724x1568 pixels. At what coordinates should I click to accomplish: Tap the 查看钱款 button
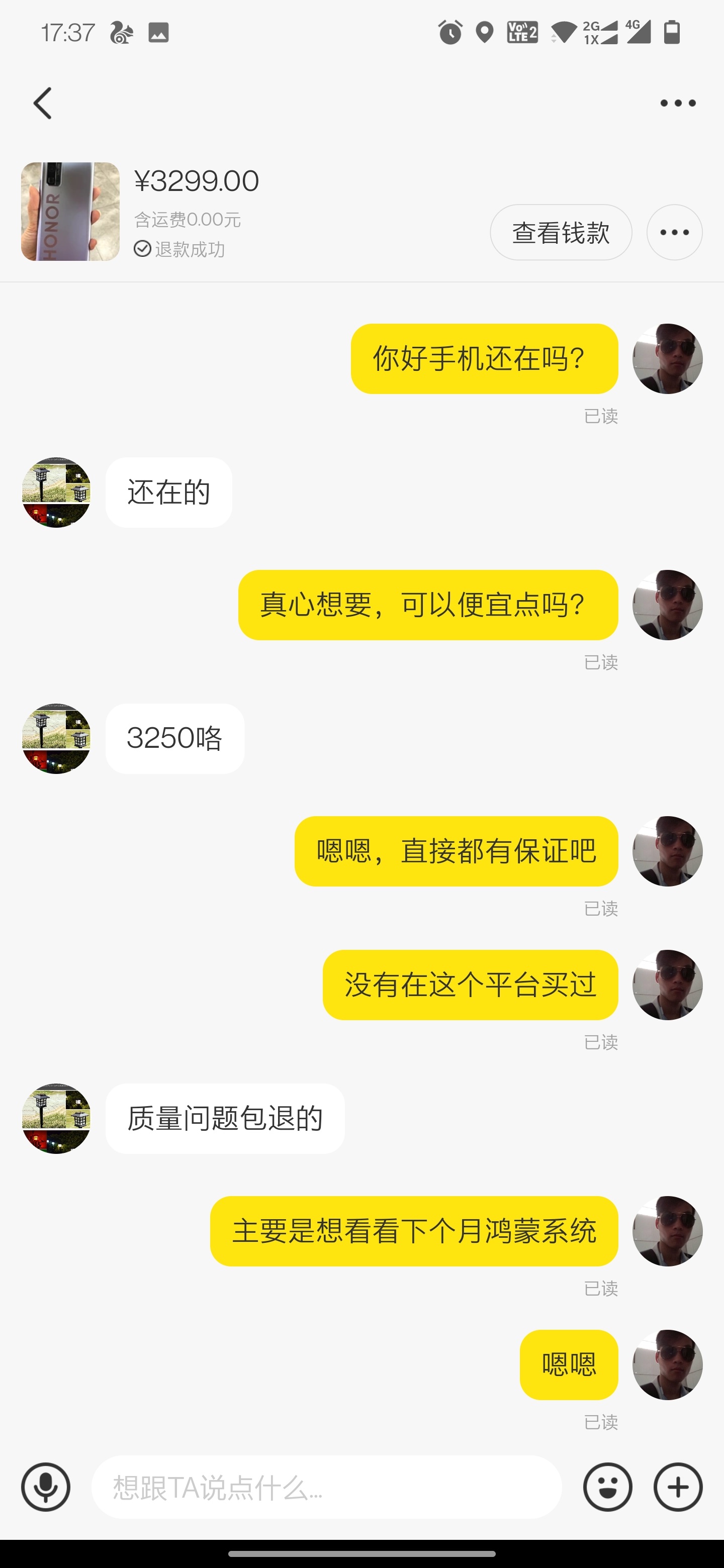[560, 232]
